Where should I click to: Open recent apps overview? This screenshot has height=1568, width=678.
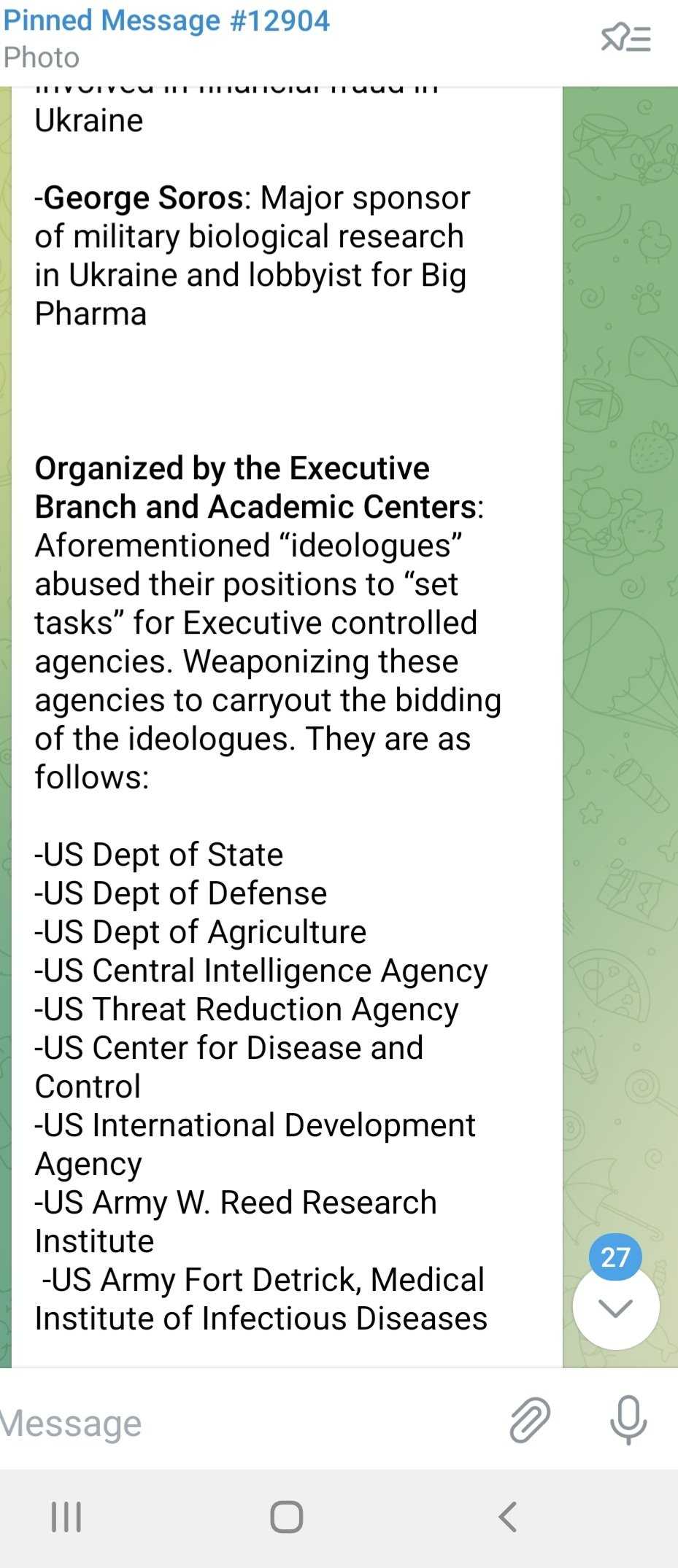tap(66, 1517)
